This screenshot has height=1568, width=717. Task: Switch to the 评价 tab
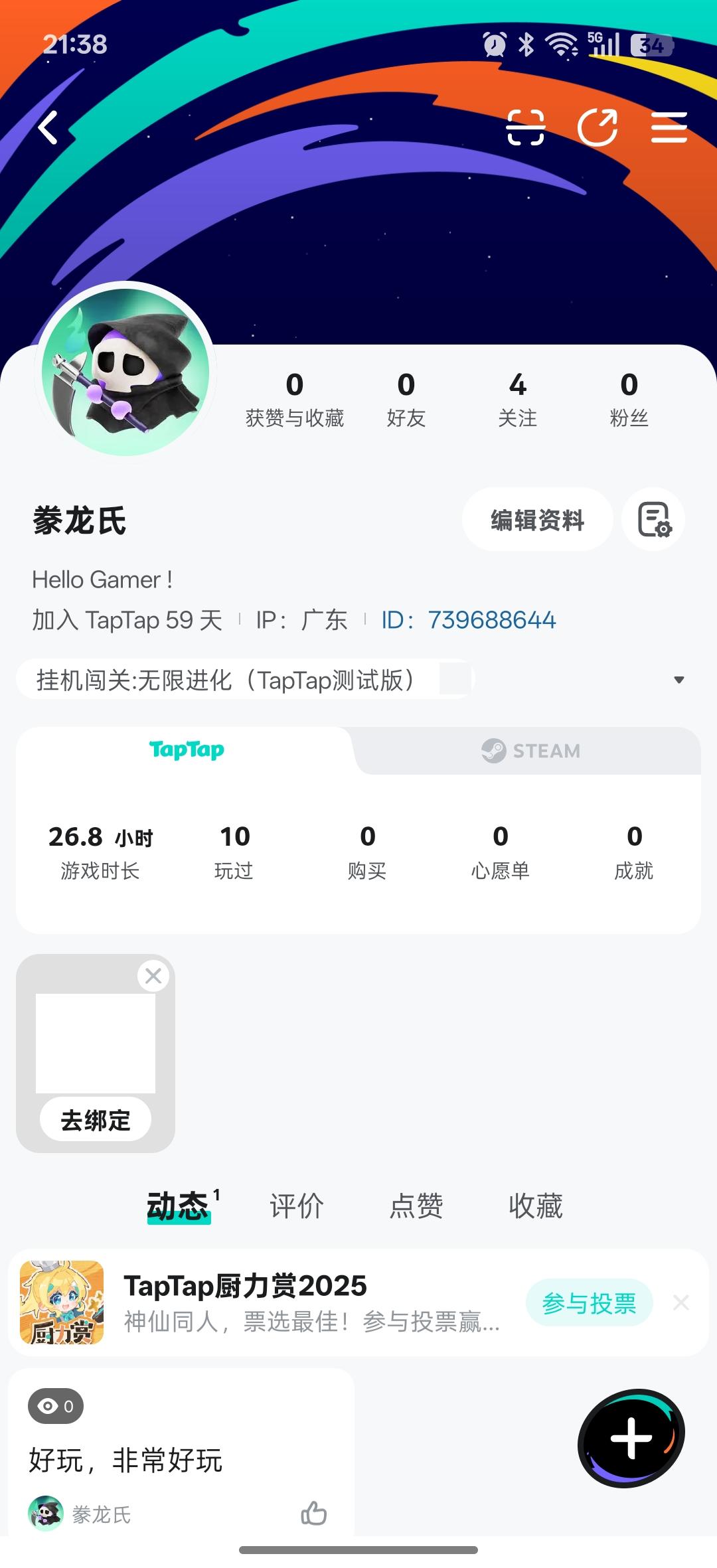point(296,1206)
